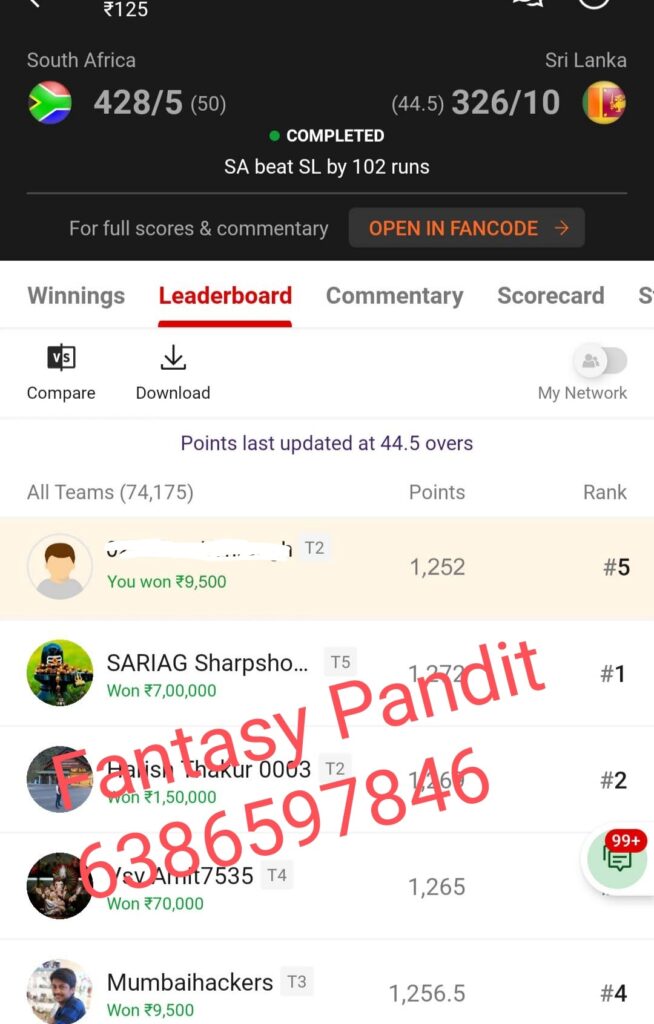Select the Leaderboard tab
This screenshot has width=654, height=1024.
click(x=225, y=296)
